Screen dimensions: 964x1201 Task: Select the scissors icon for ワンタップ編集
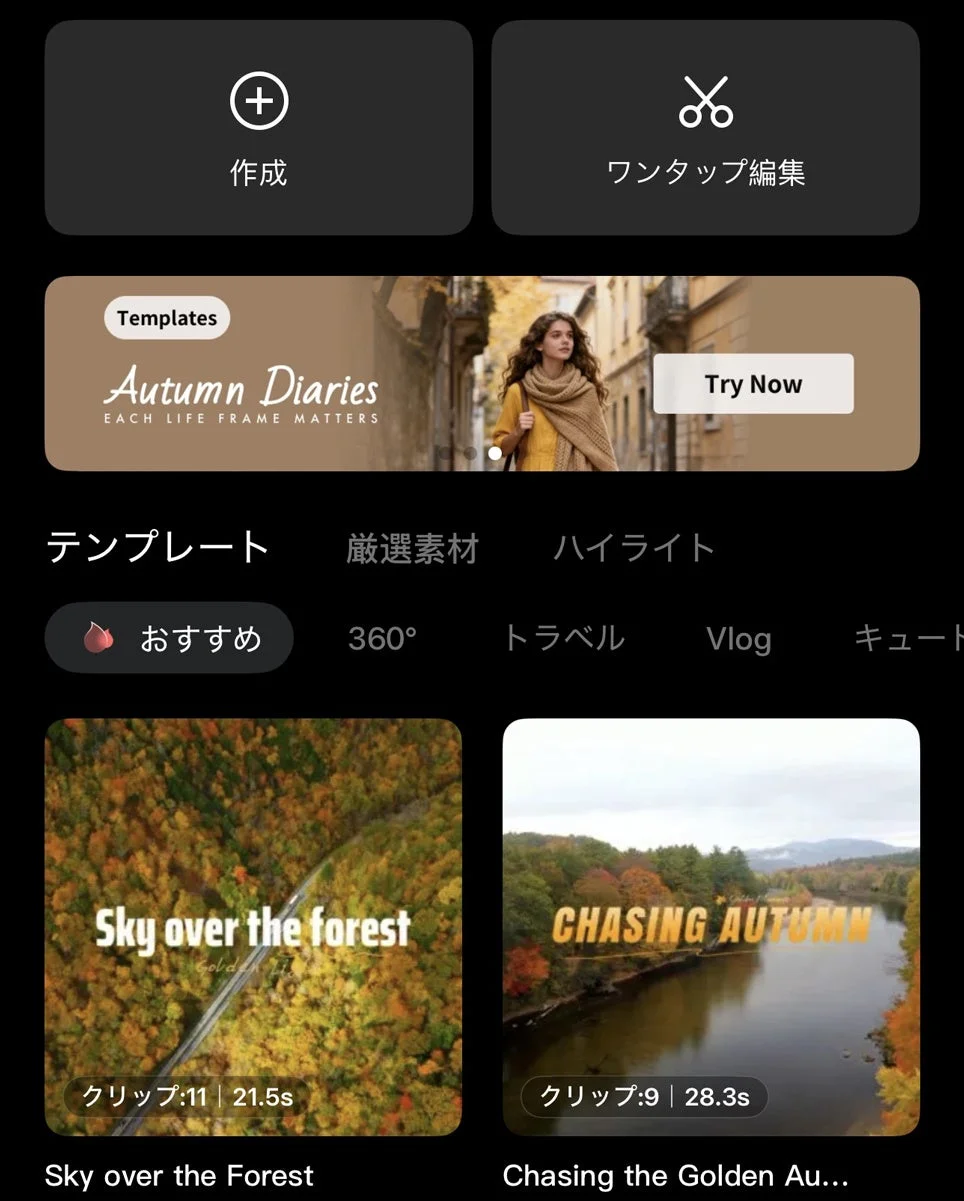click(x=705, y=100)
